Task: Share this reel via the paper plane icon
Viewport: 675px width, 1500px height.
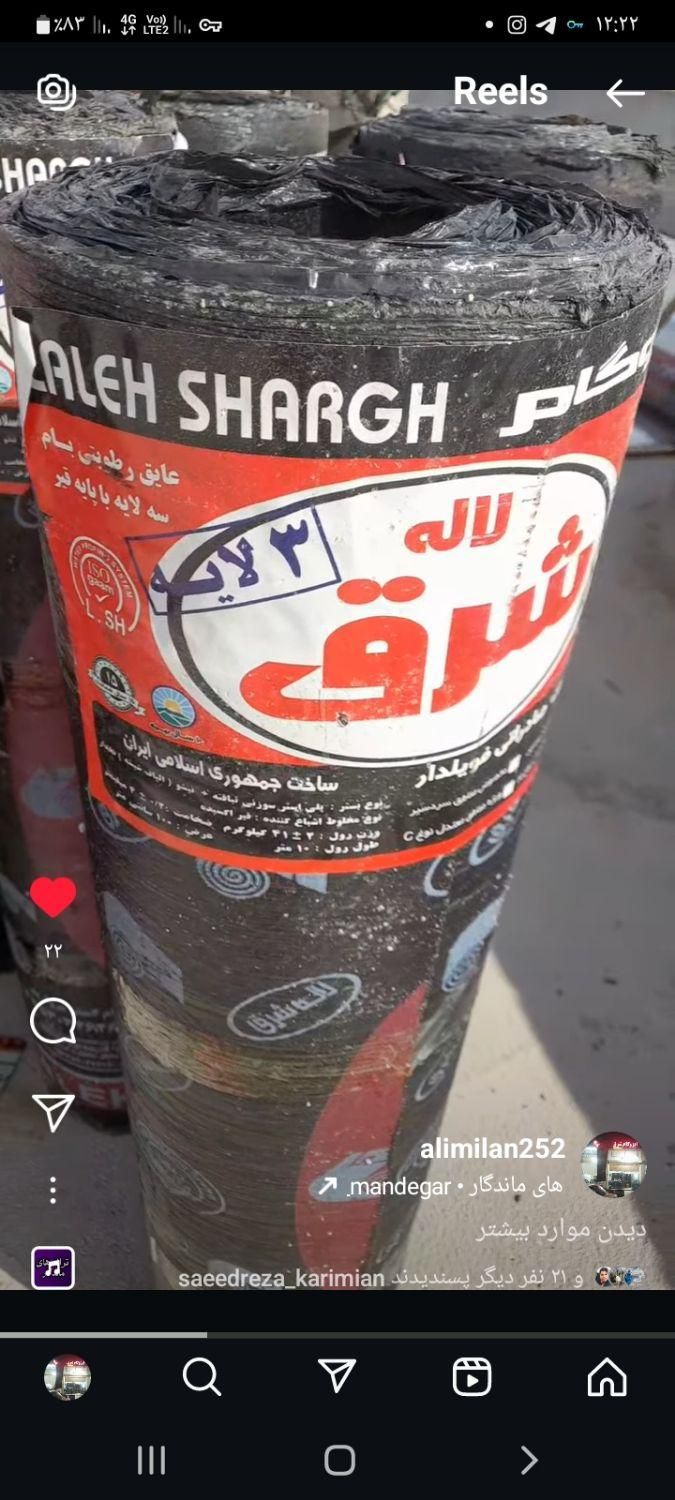Action: coord(53,1112)
